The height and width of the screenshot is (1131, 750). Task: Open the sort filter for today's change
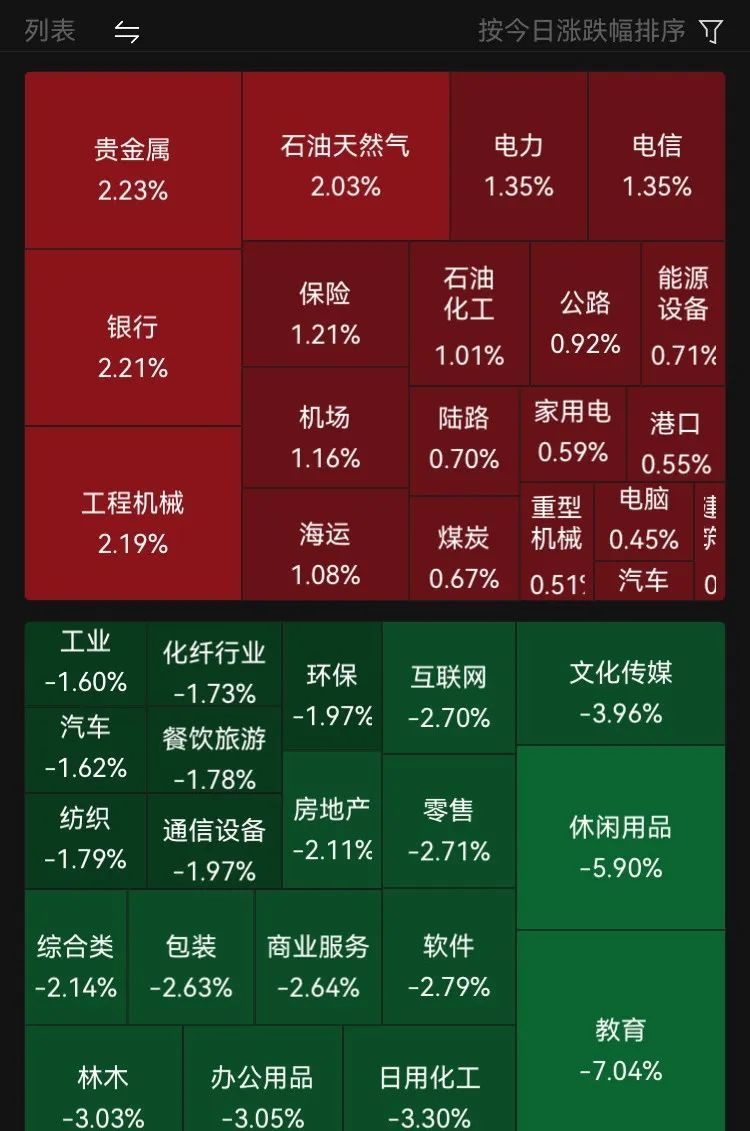(x=711, y=31)
